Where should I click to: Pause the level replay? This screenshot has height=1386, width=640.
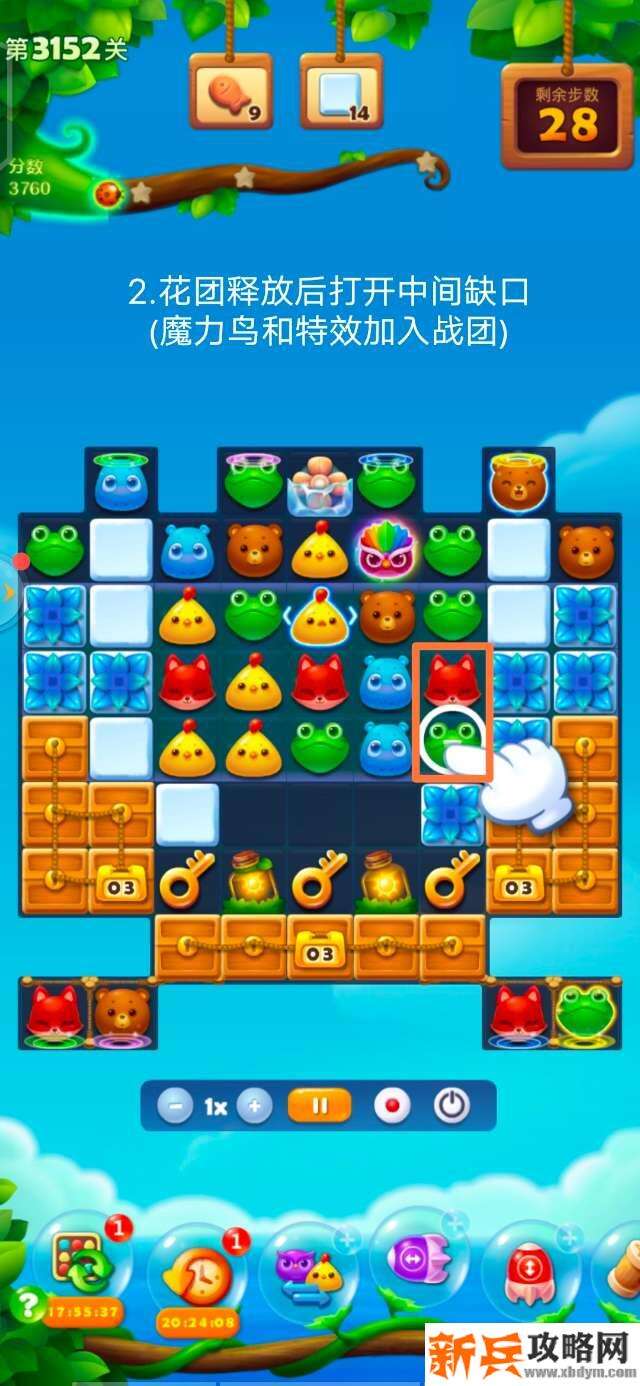coord(320,1106)
